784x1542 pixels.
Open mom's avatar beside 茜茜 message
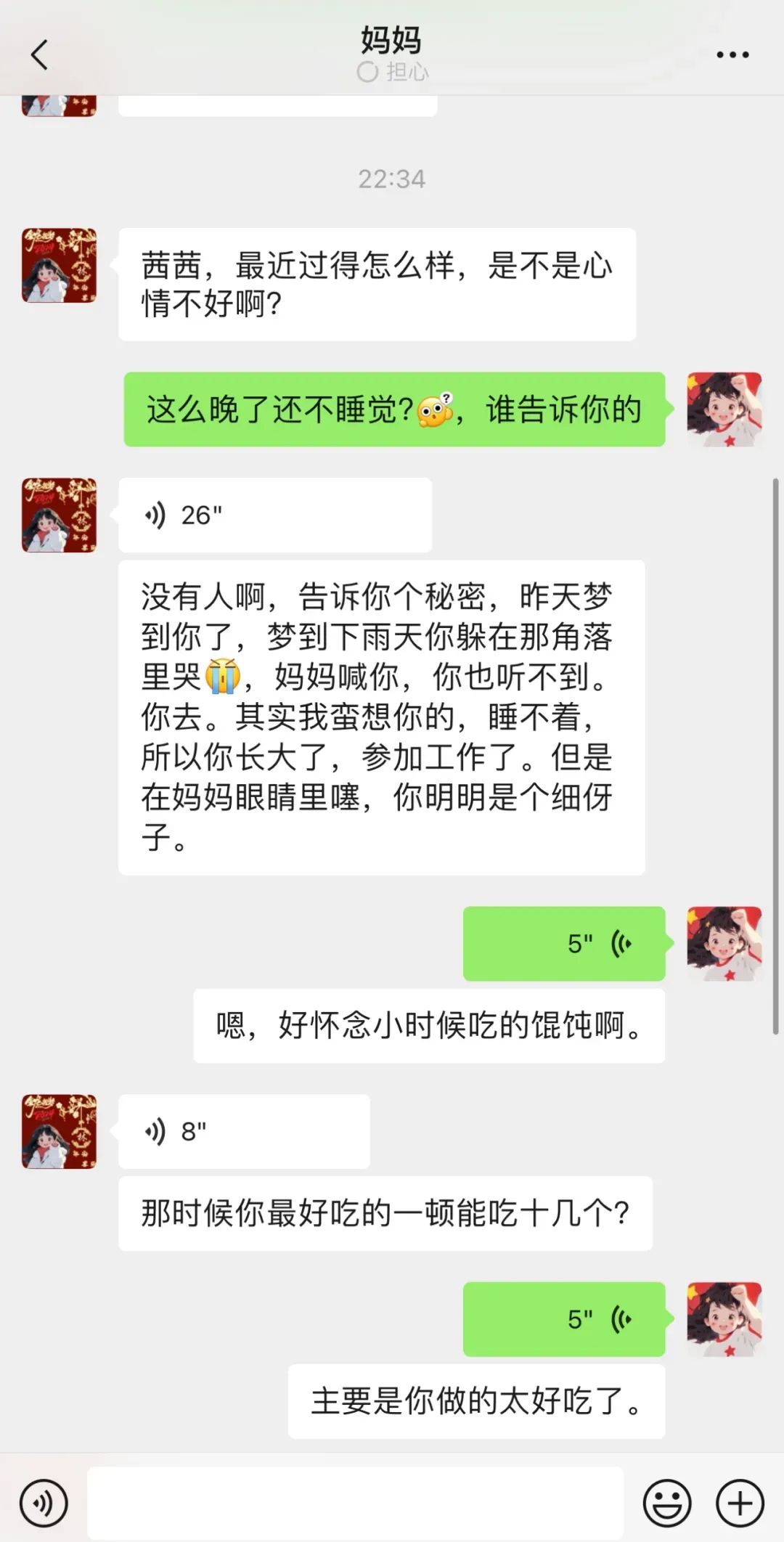coord(60,265)
